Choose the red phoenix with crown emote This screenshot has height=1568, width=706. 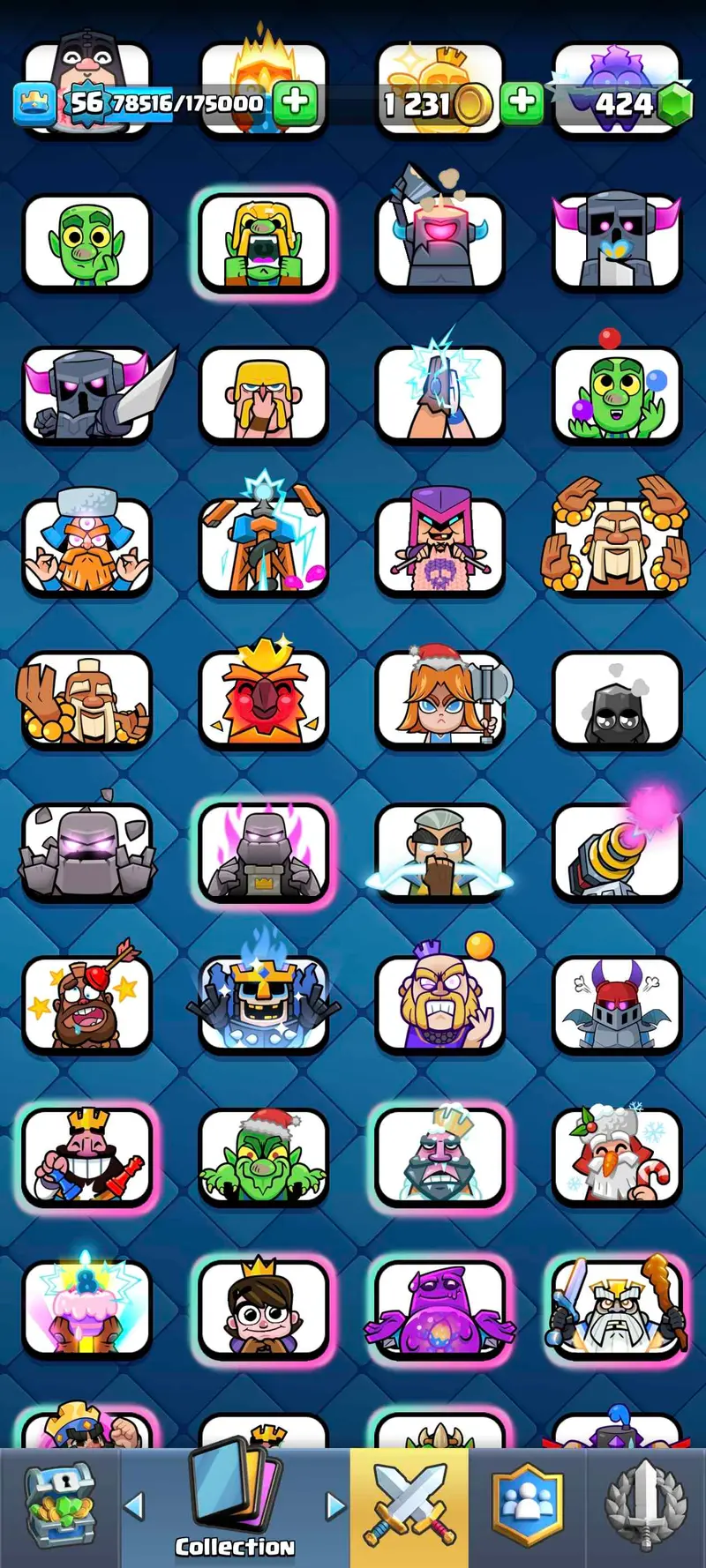pyautogui.click(x=263, y=699)
